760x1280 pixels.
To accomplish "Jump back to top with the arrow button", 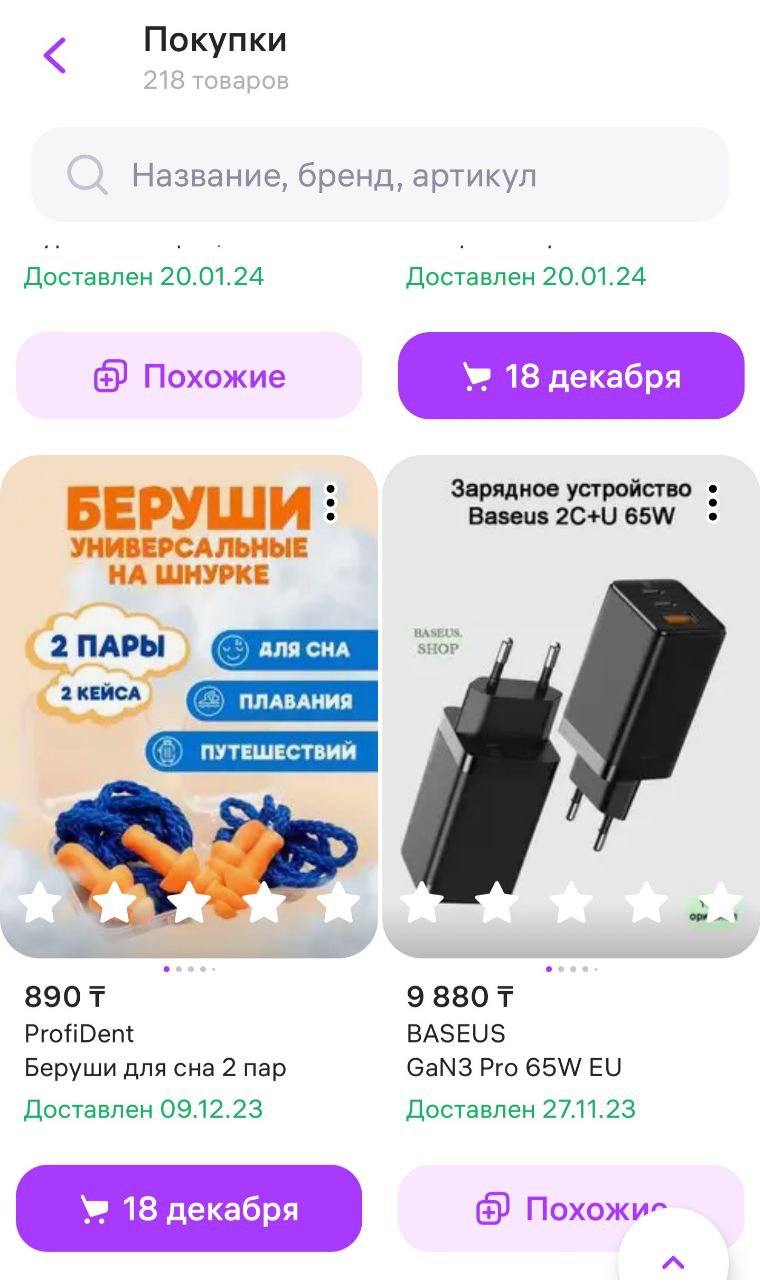I will point(674,1260).
